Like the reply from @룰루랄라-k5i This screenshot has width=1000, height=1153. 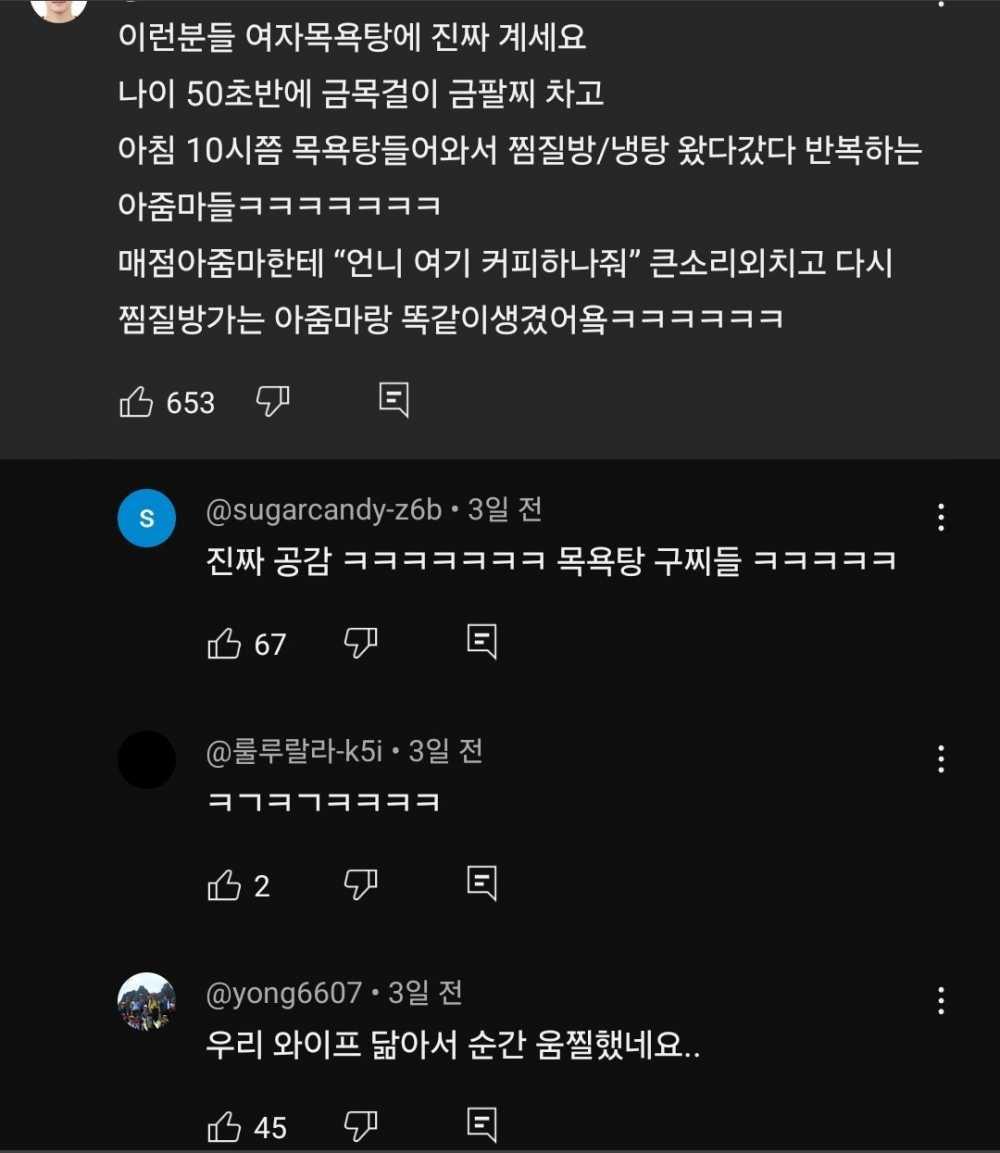(224, 886)
